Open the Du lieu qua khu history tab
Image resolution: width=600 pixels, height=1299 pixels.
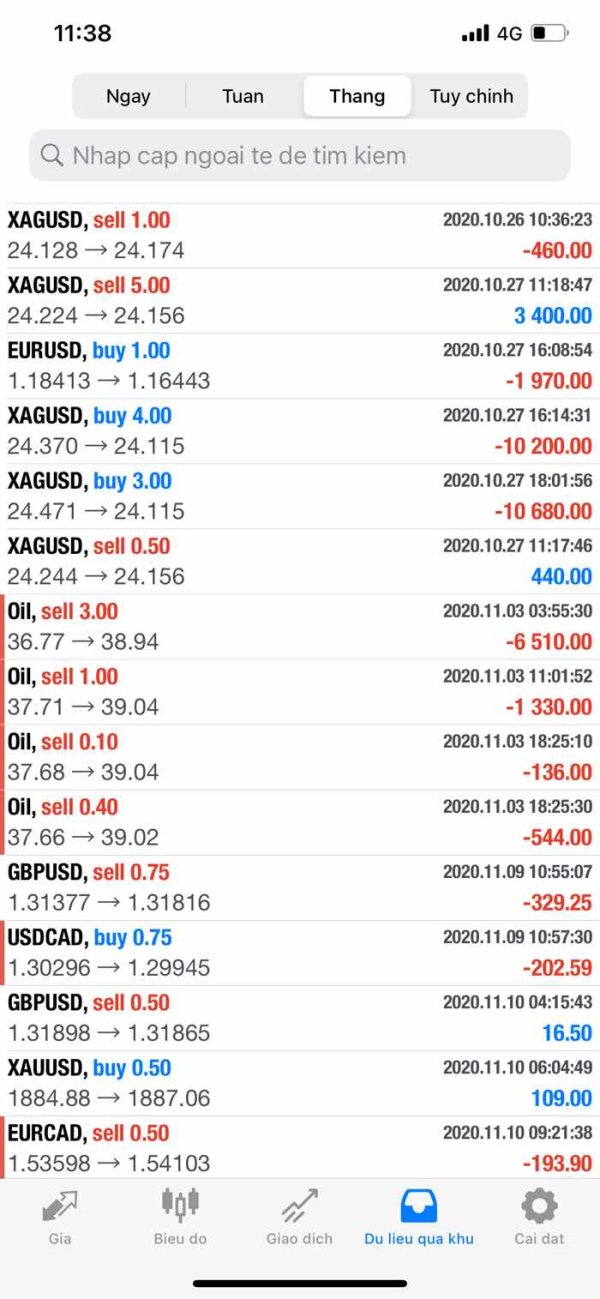point(419,1217)
